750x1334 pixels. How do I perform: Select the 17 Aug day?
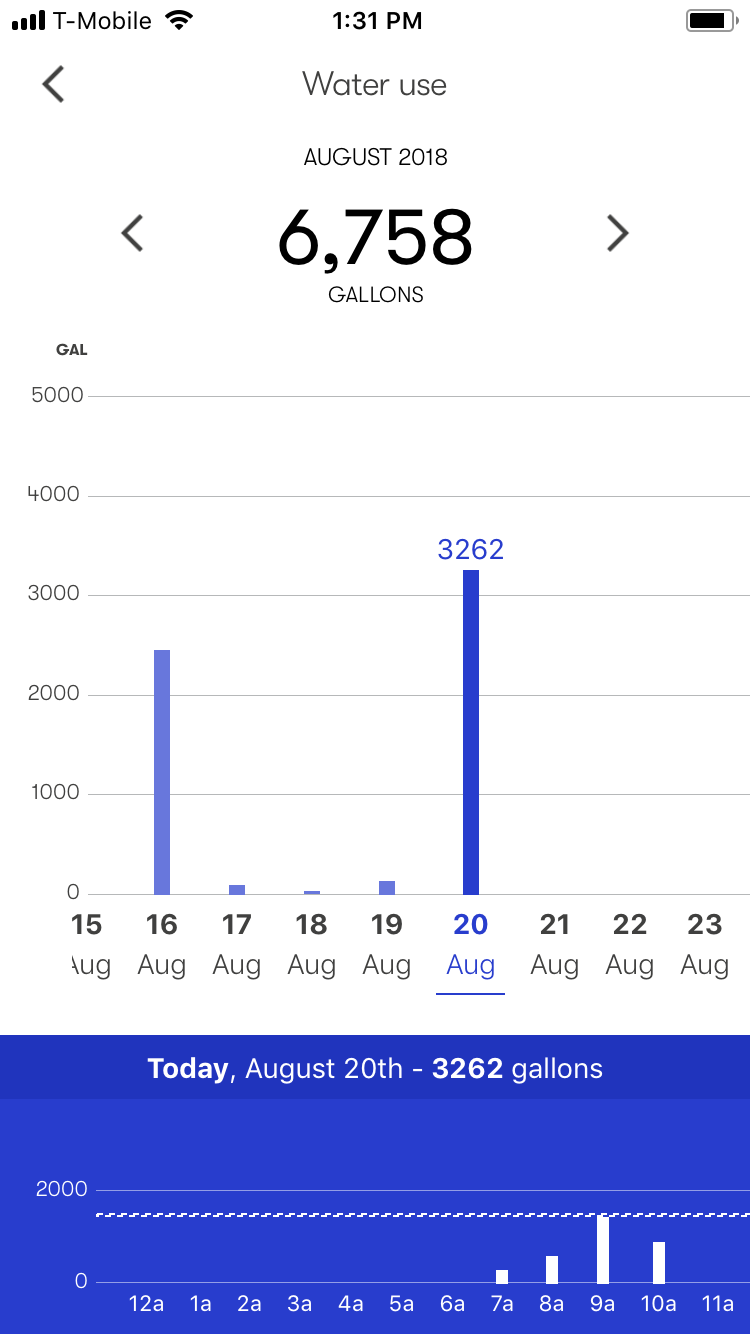pos(236,944)
